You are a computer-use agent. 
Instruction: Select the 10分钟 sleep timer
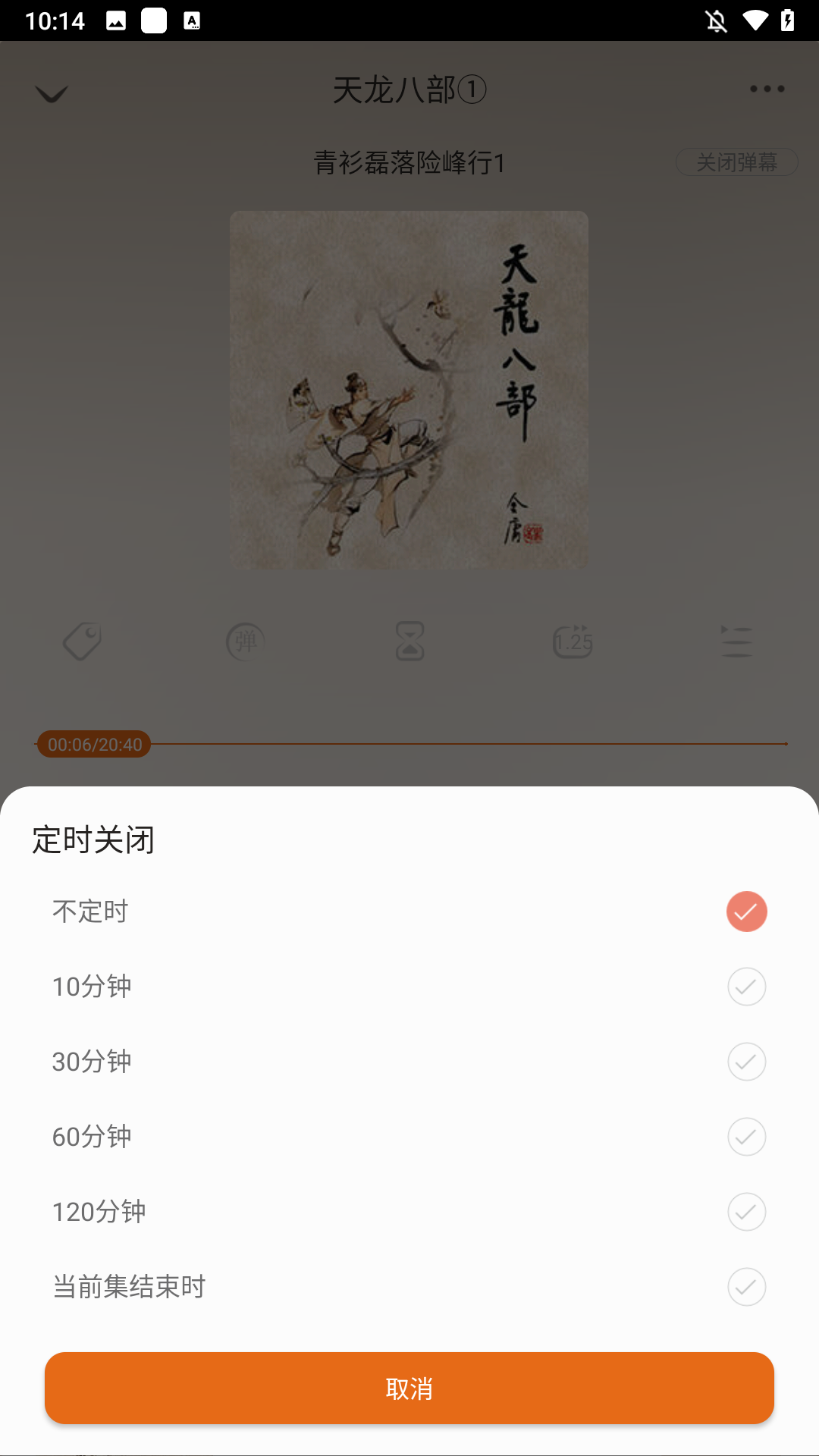coord(409,986)
